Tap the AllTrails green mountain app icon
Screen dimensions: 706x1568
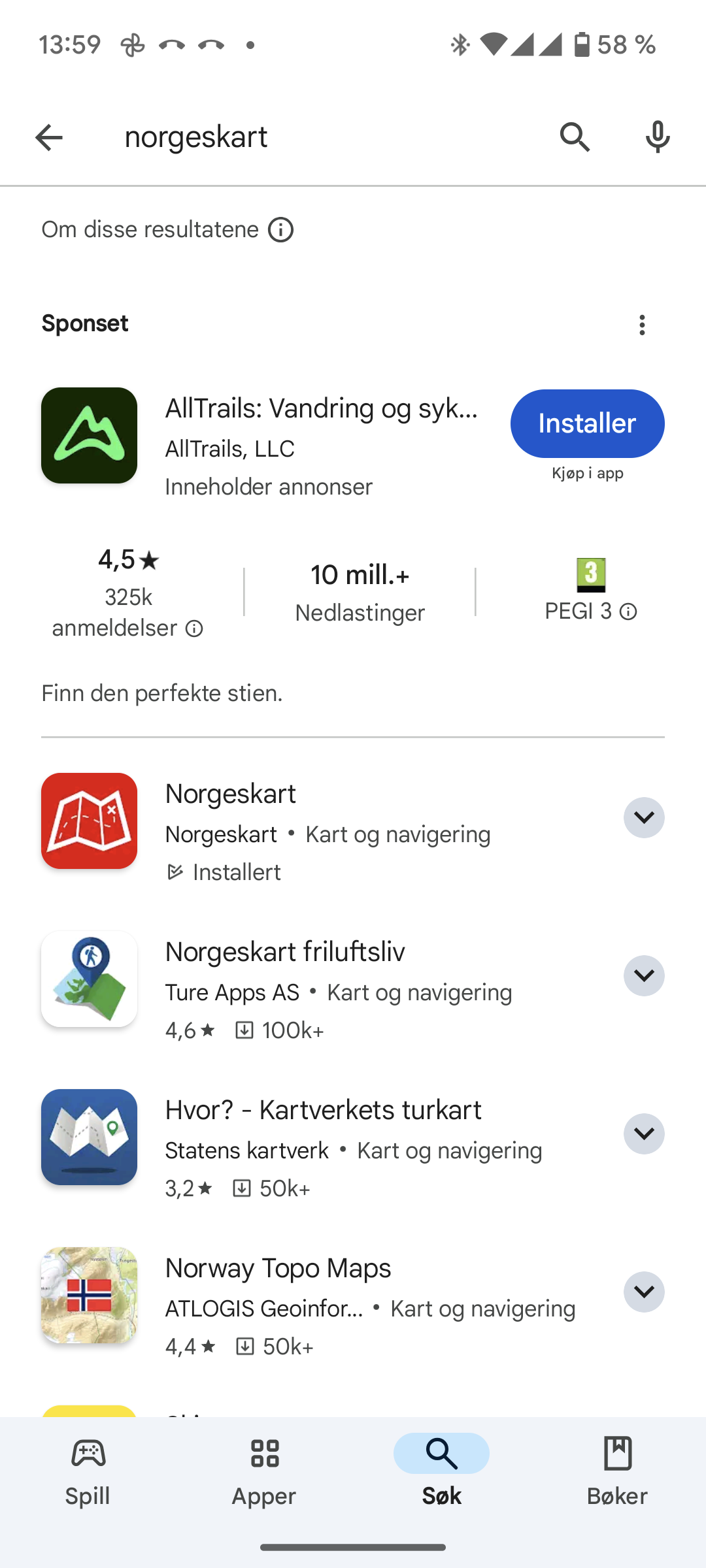click(x=89, y=434)
